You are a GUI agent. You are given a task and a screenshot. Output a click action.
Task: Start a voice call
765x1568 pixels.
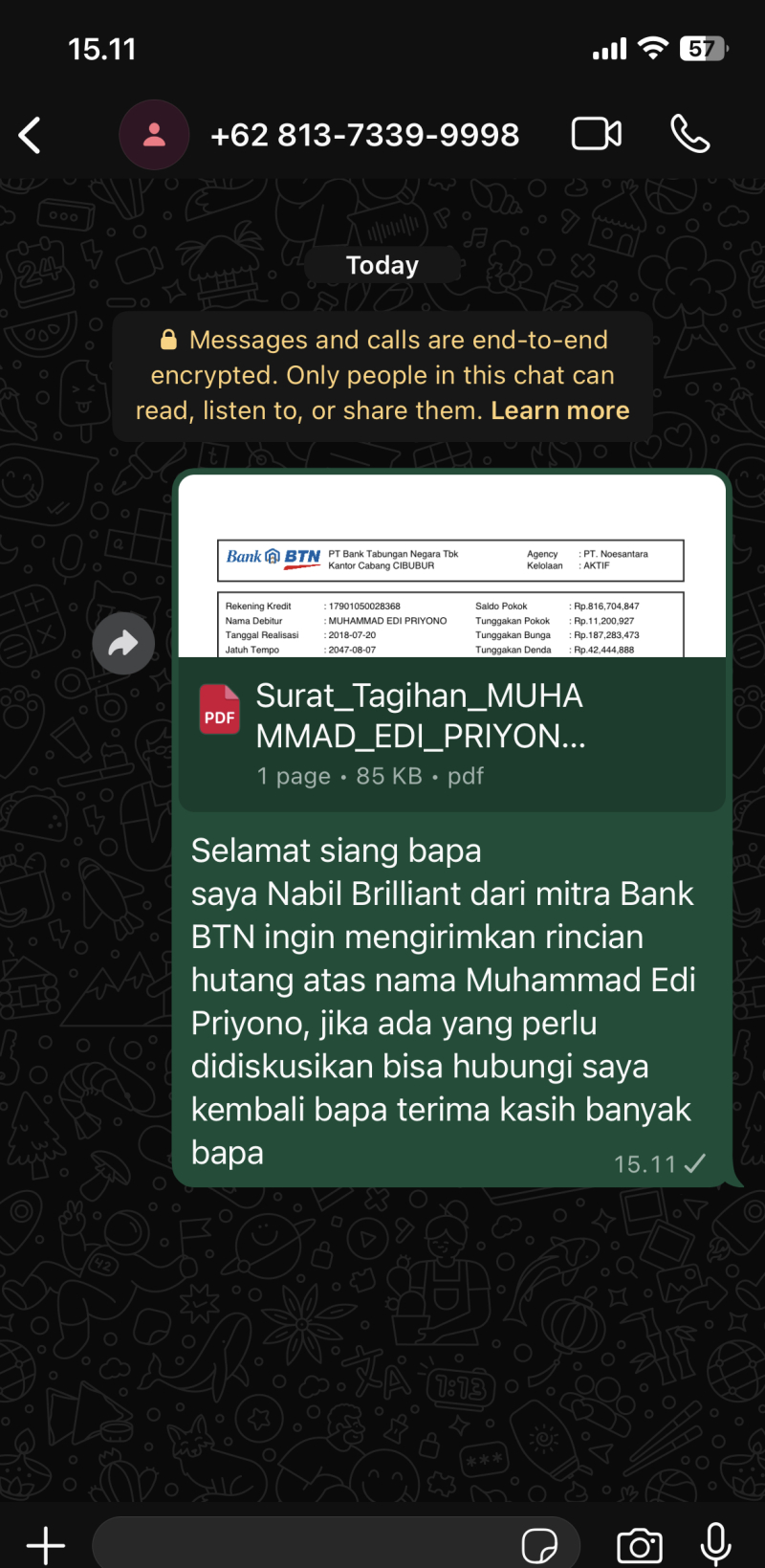point(689,134)
